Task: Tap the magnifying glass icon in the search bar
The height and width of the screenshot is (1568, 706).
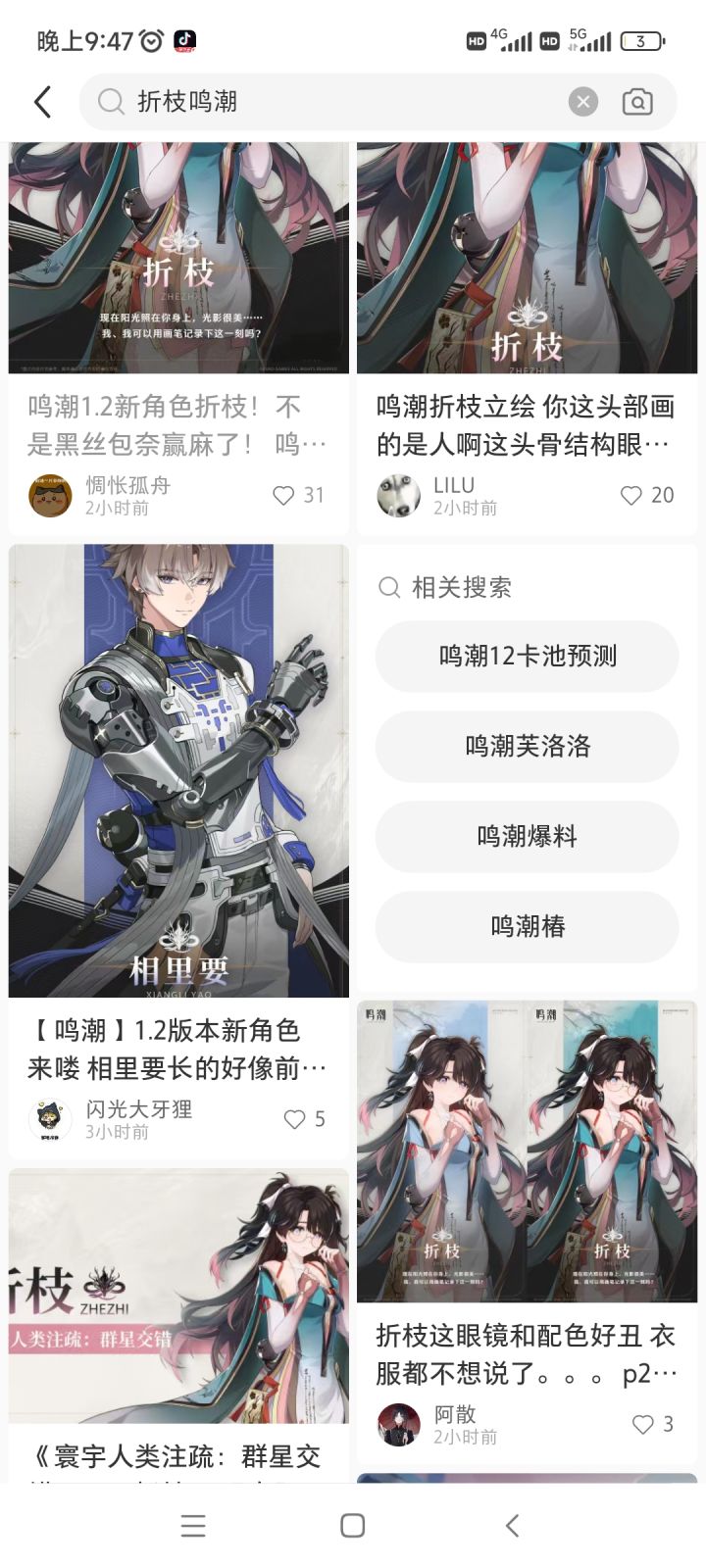Action: pos(110,102)
